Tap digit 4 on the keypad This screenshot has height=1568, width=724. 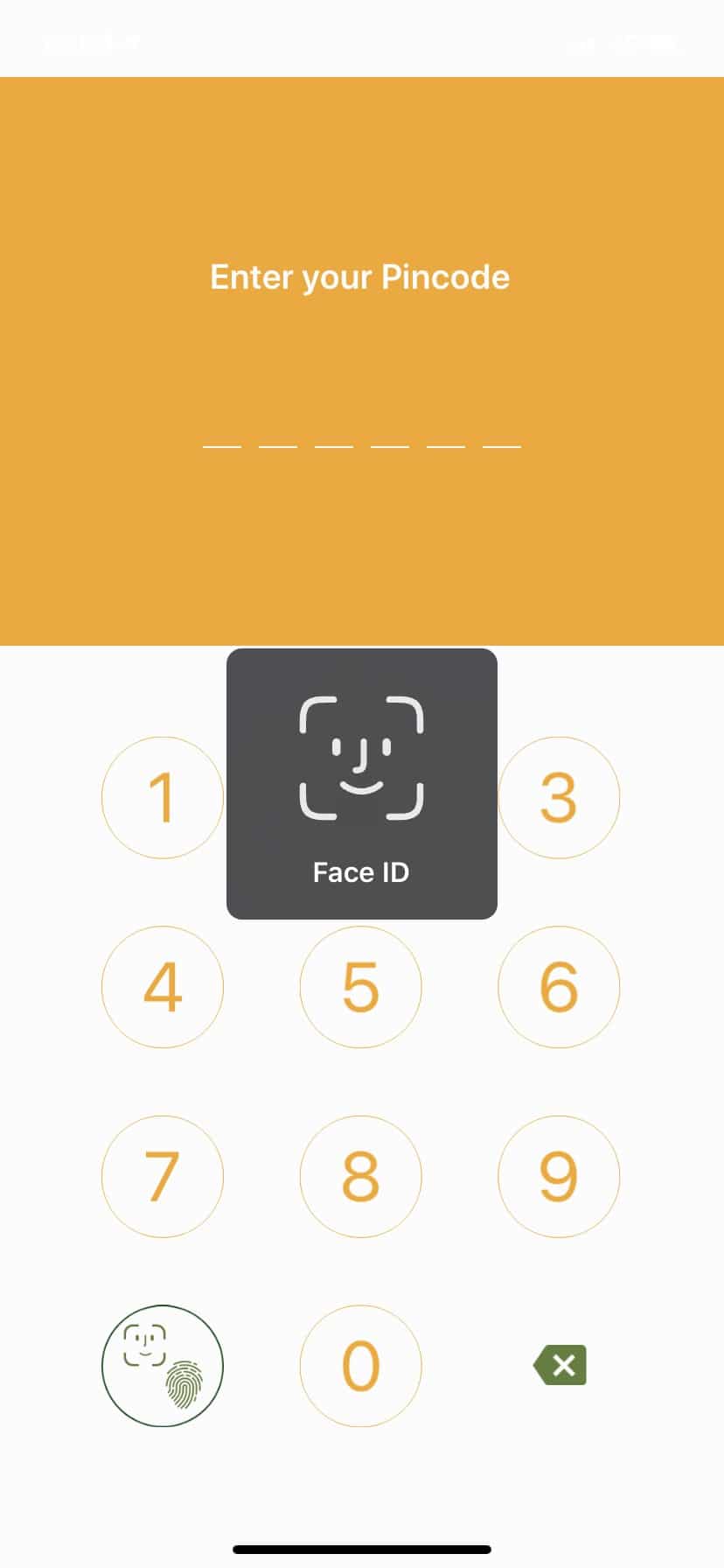point(163,987)
